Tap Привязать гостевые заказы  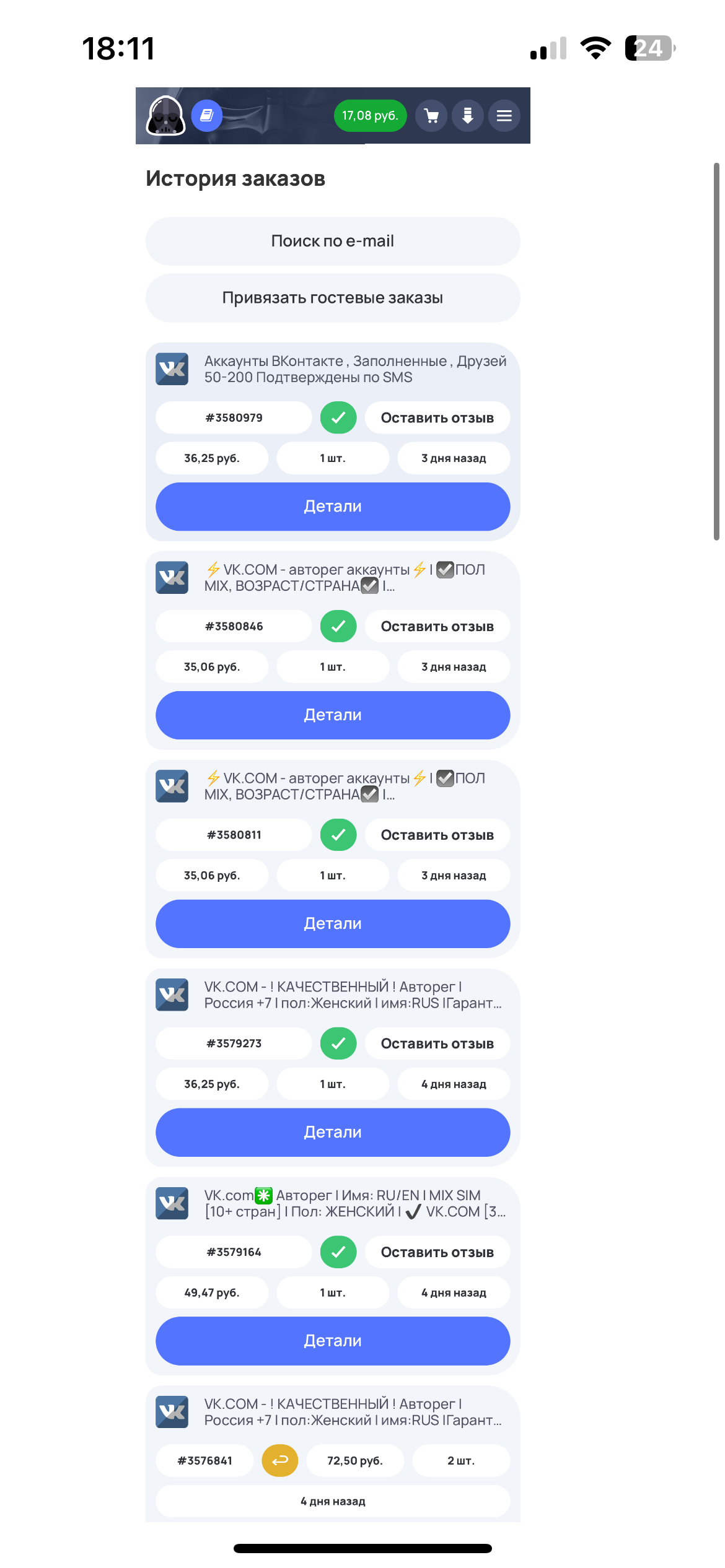[x=333, y=298]
